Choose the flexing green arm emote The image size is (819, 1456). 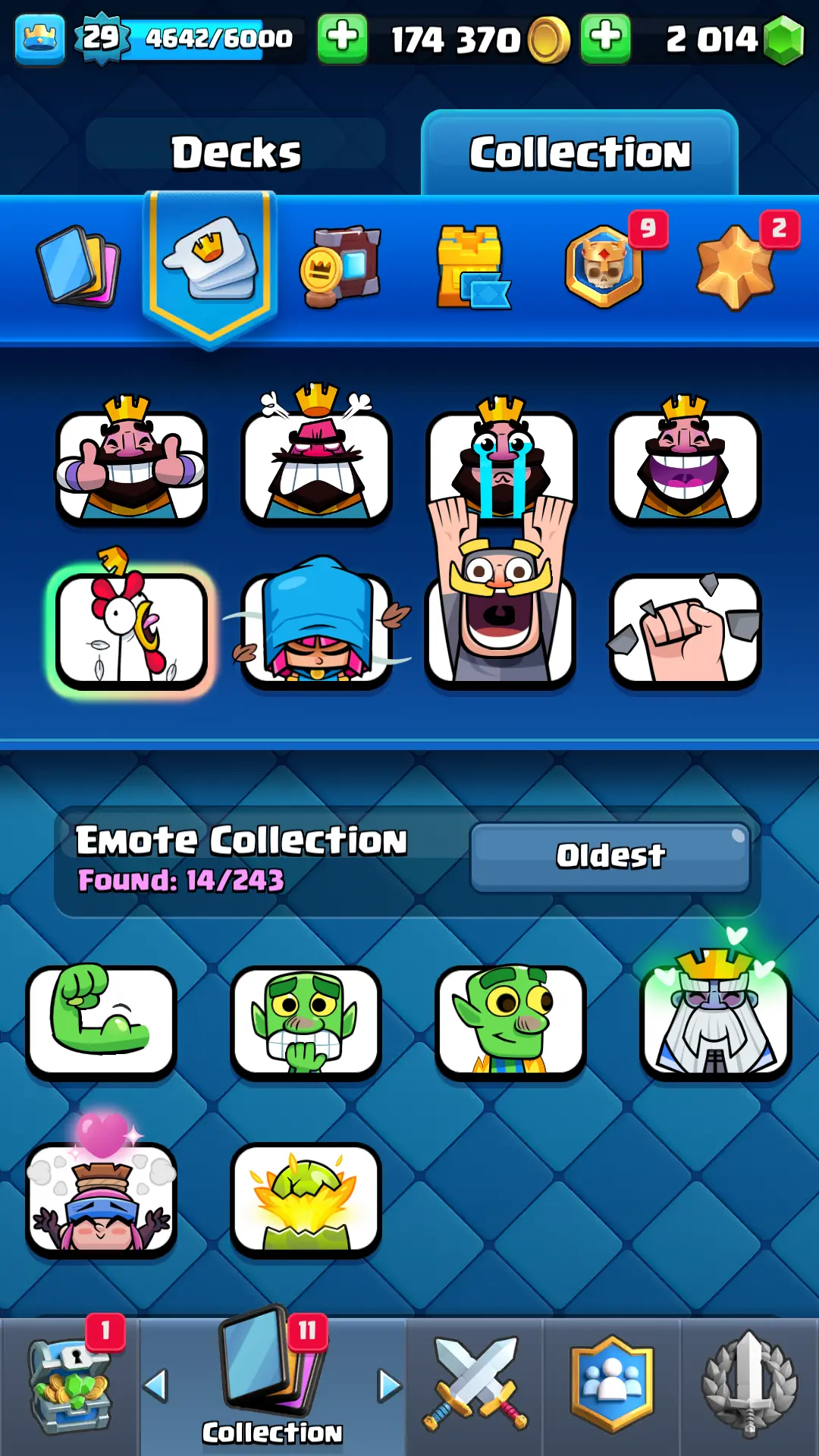pos(101,1020)
